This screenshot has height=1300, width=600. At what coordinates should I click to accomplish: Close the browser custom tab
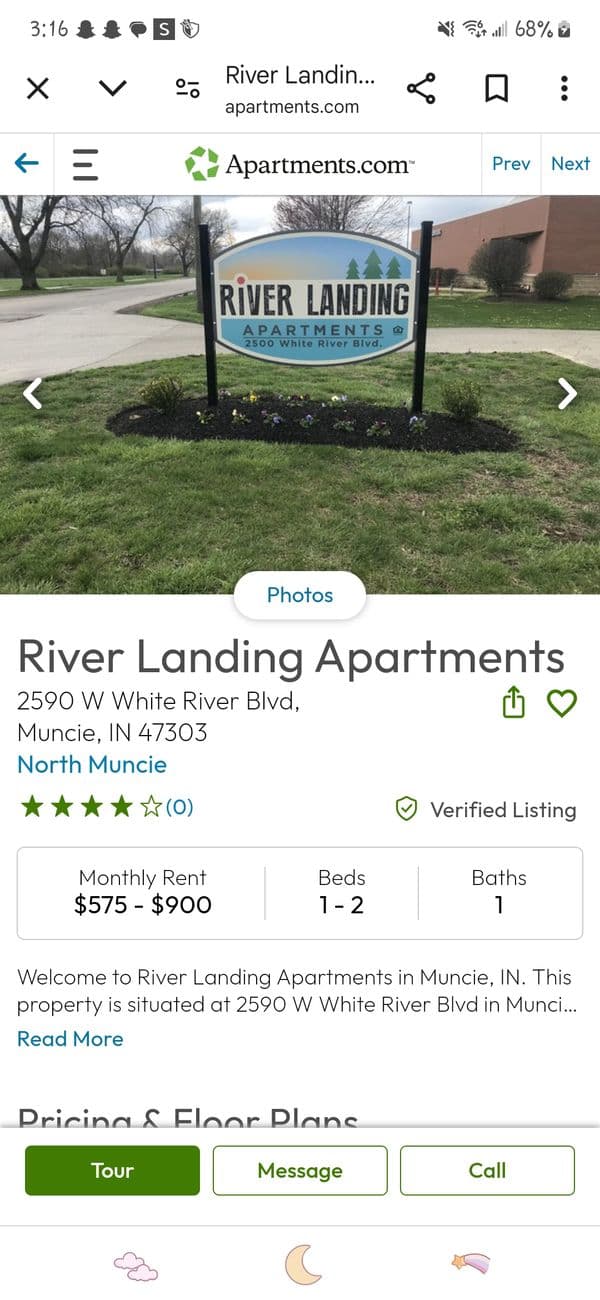pyautogui.click(x=37, y=89)
